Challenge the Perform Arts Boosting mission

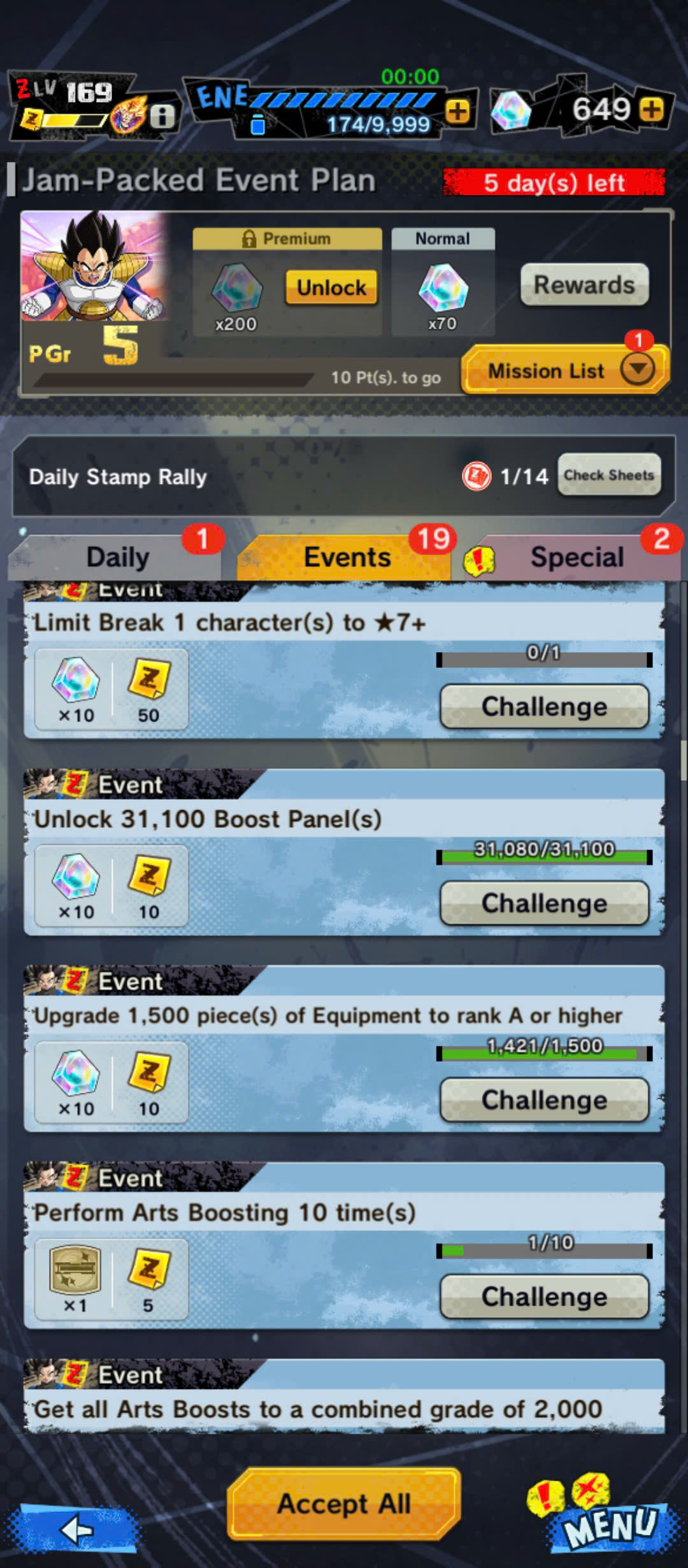click(x=545, y=1297)
